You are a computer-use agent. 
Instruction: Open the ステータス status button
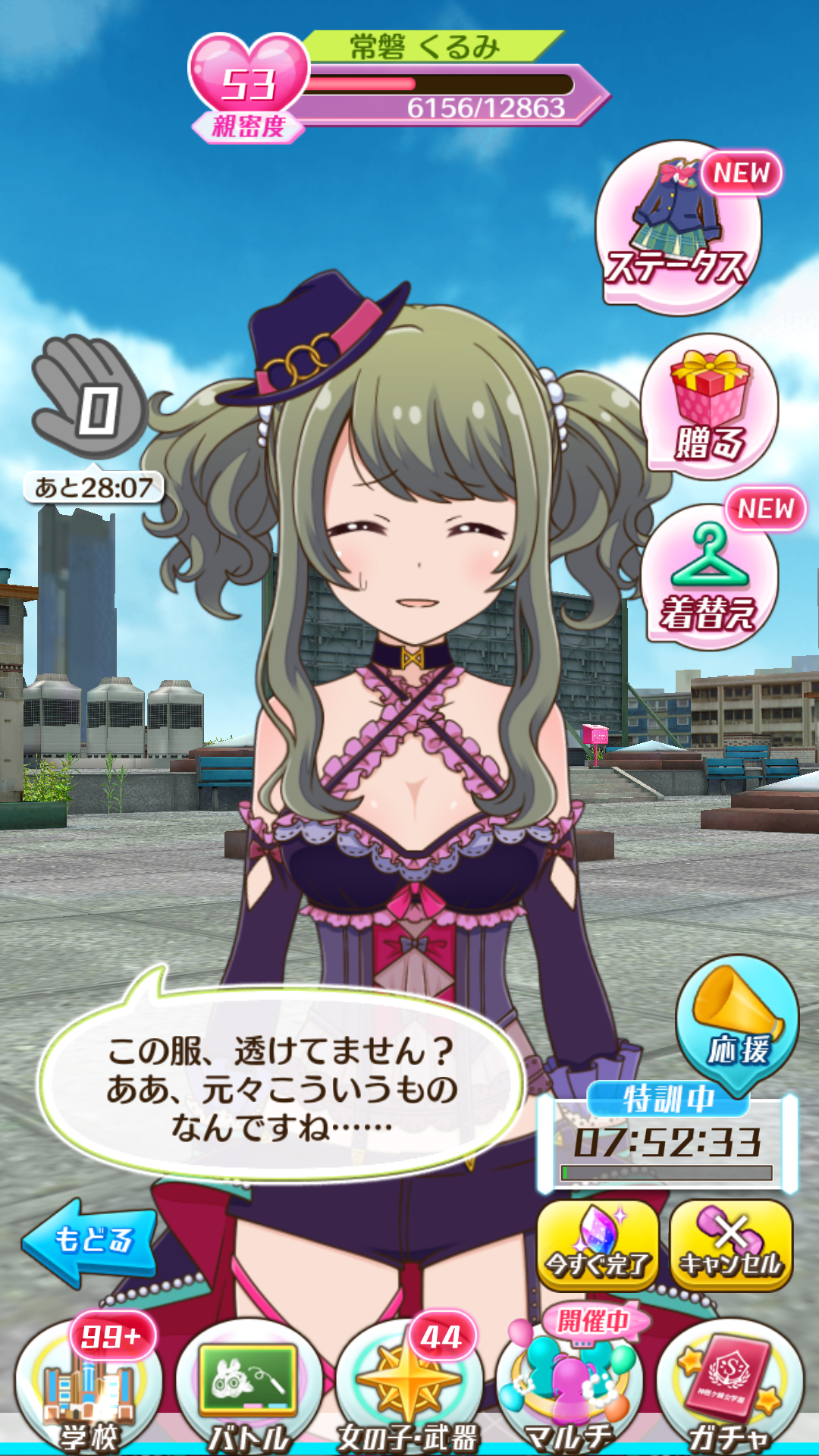pos(677,229)
